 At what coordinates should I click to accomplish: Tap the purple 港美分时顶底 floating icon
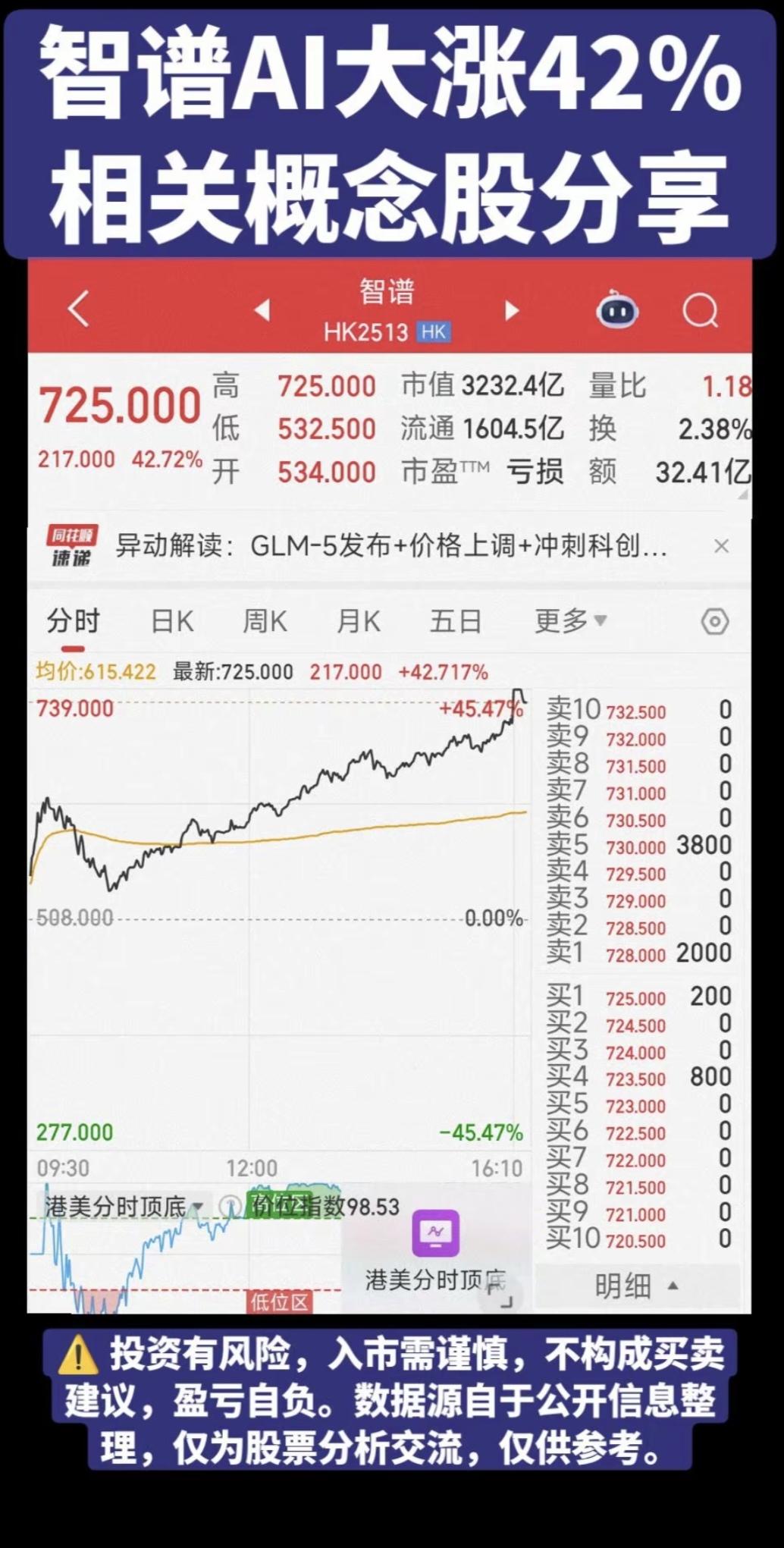coord(434,1232)
